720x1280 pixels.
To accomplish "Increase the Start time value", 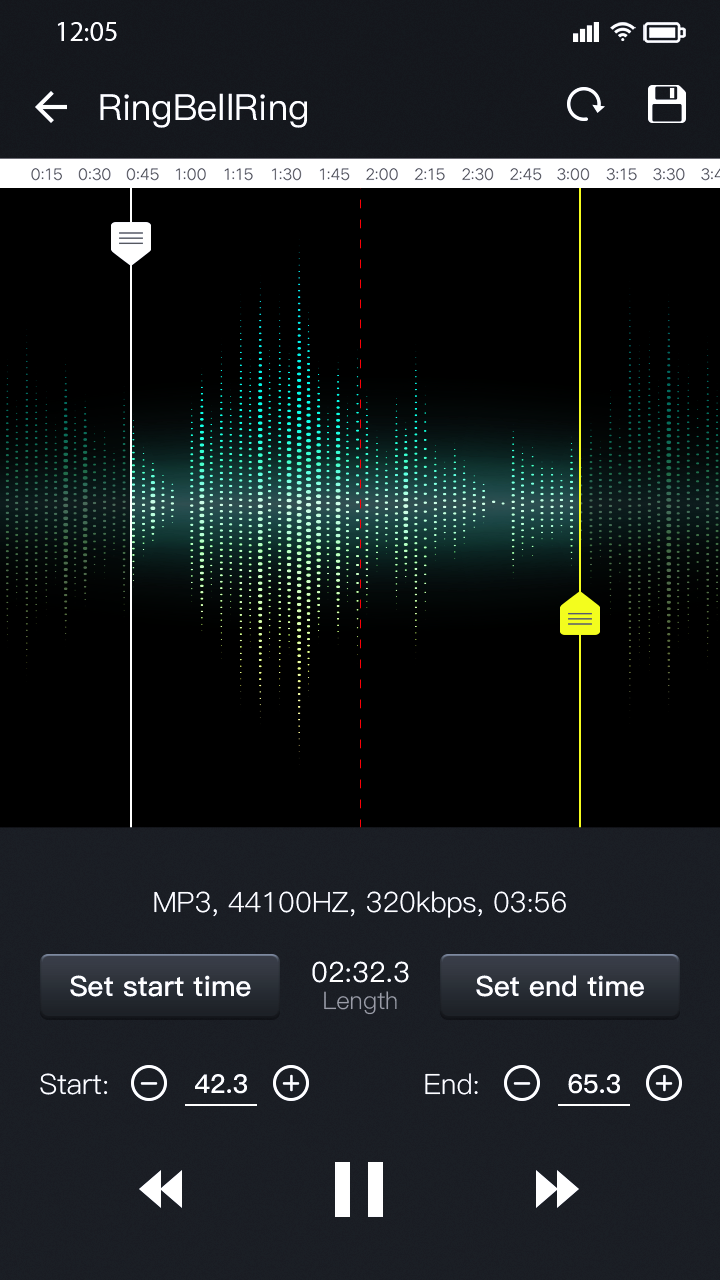I will (x=291, y=1083).
